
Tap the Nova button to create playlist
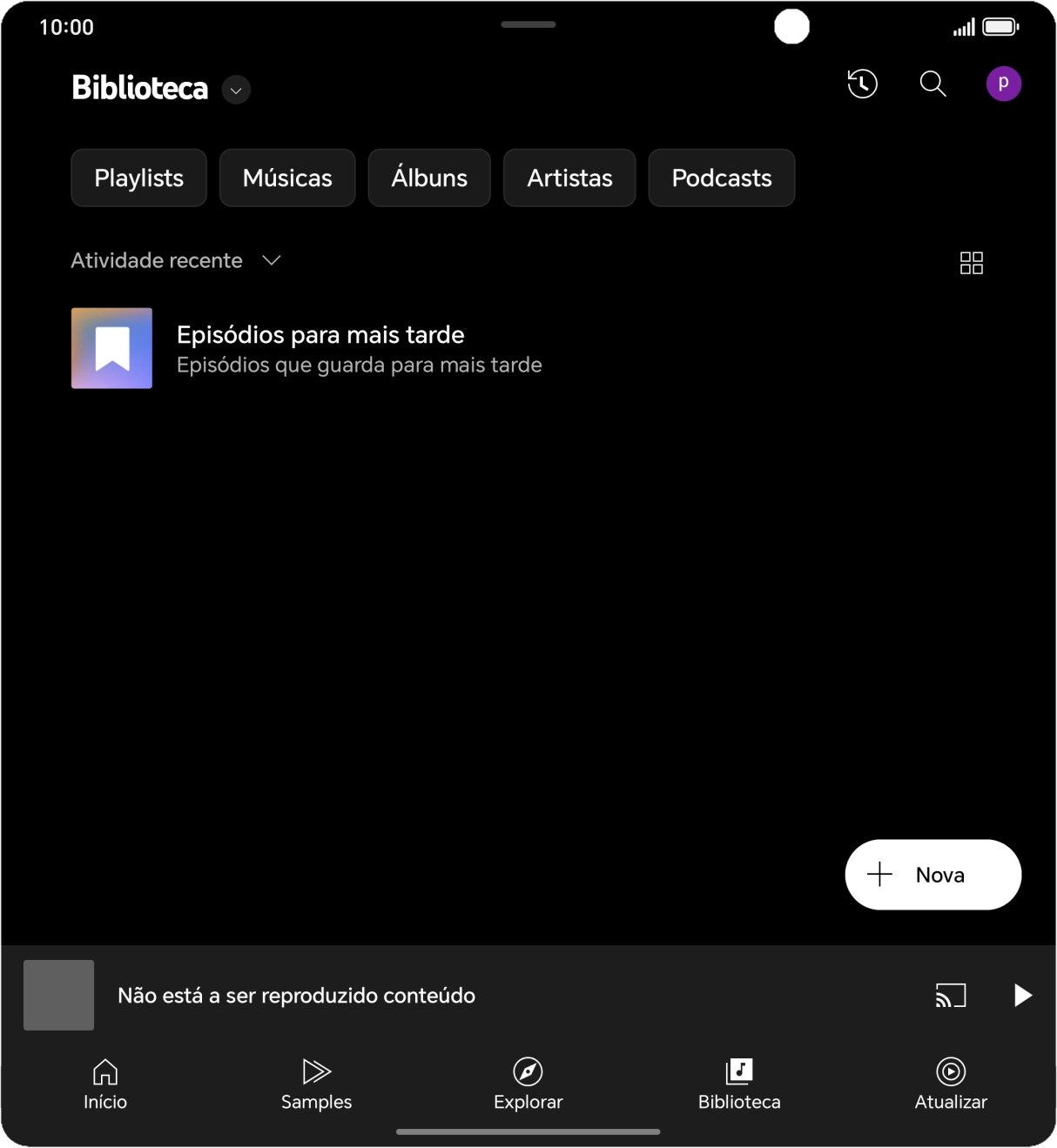932,875
